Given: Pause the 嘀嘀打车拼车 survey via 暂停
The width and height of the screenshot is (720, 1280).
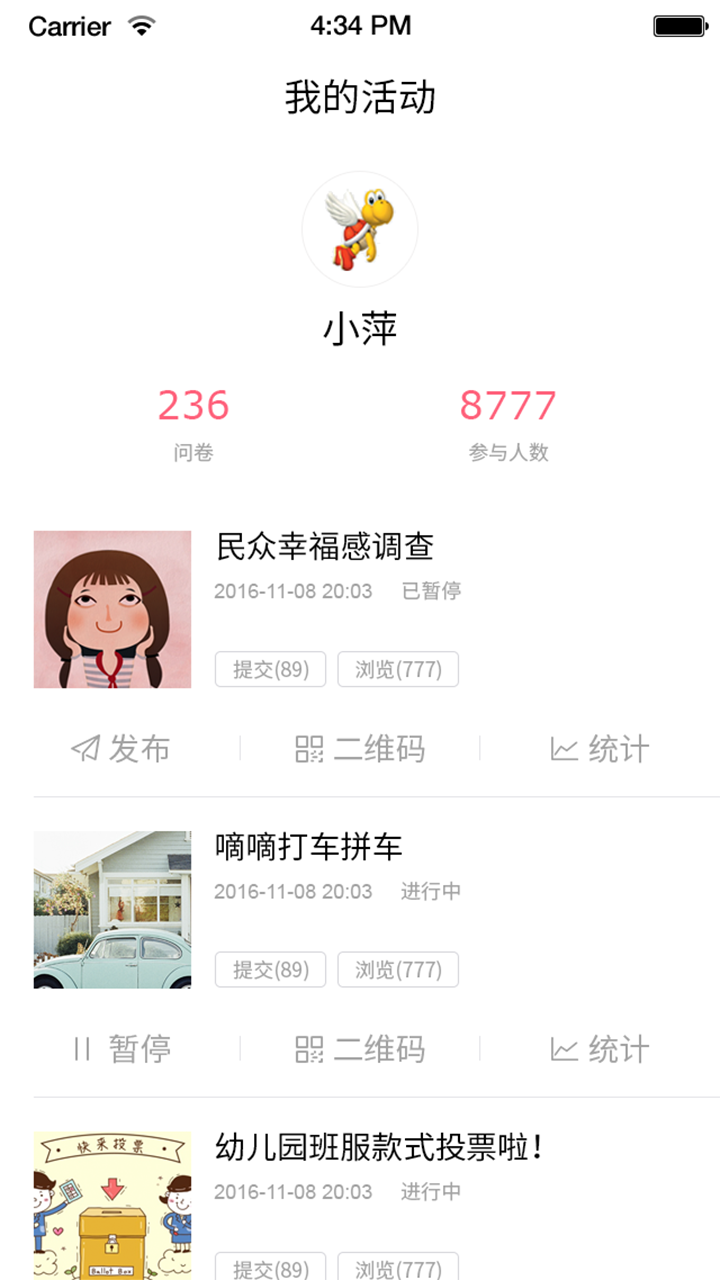Looking at the screenshot, I should point(120,1049).
